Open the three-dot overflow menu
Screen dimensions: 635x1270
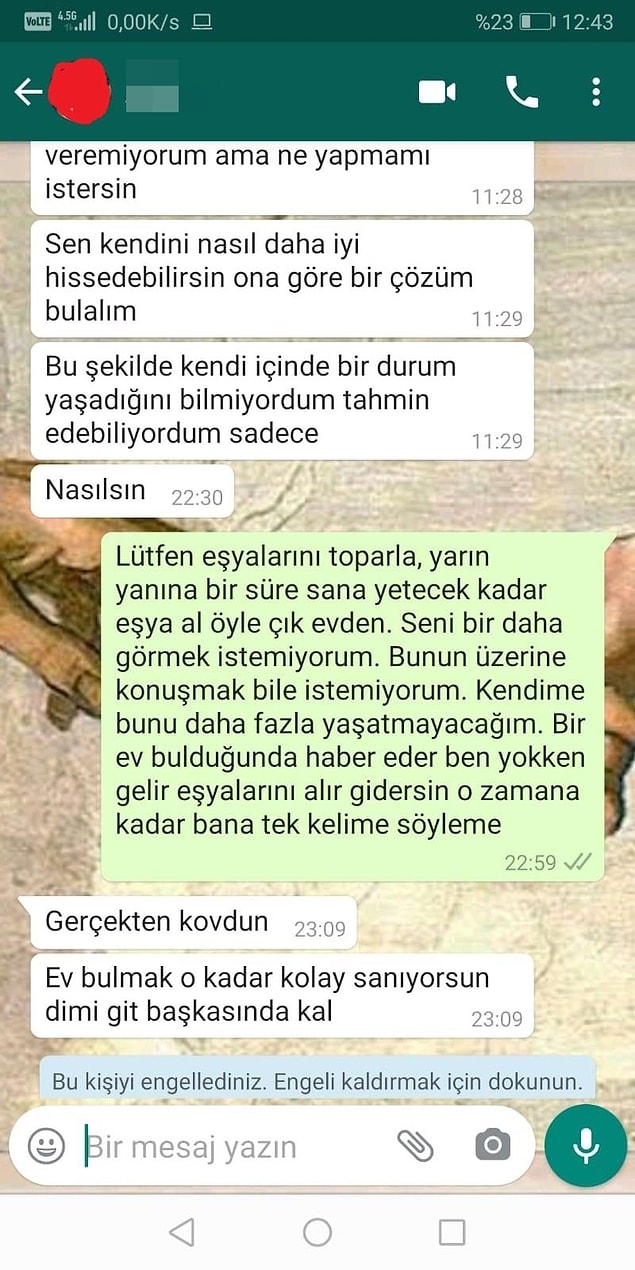pyautogui.click(x=596, y=93)
